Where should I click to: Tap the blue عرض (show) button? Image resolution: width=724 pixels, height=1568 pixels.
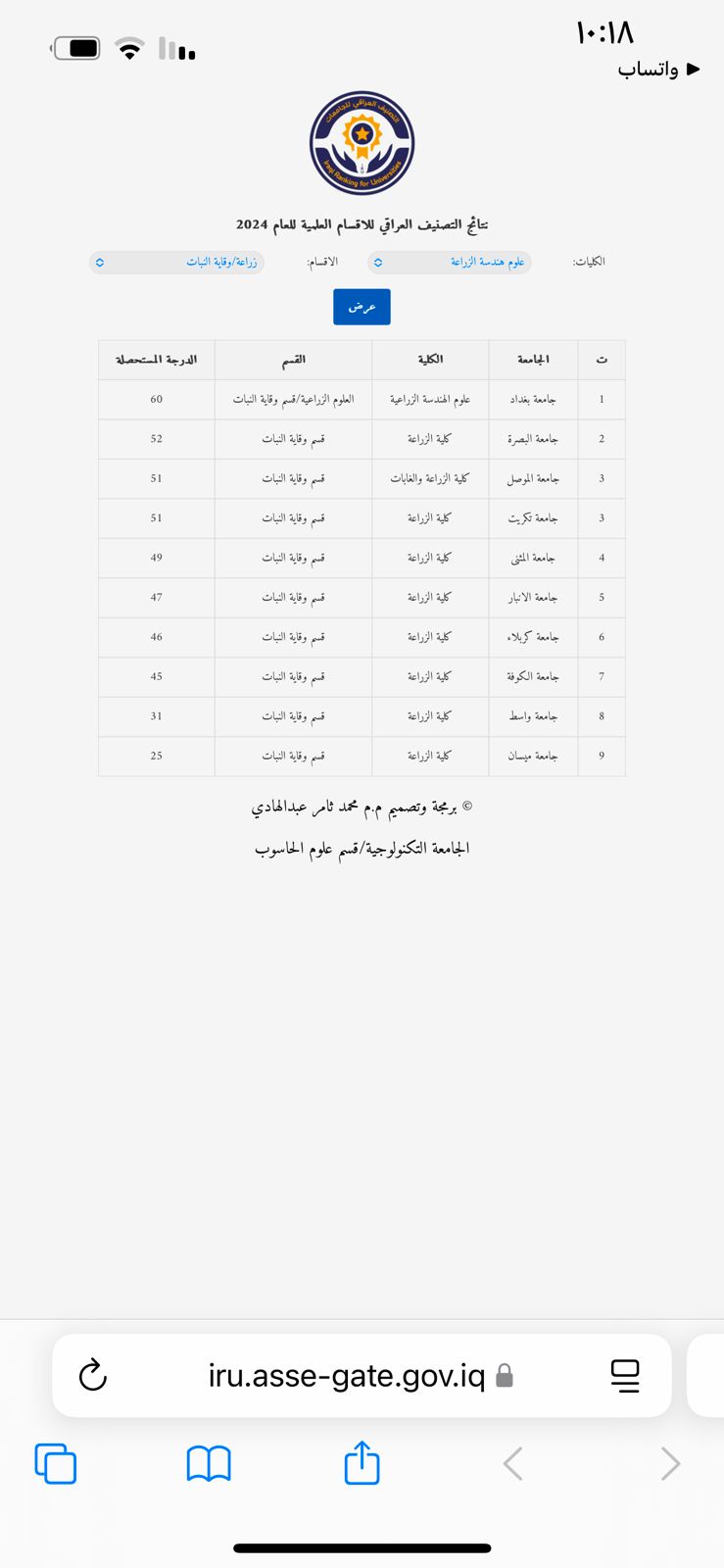coord(362,307)
